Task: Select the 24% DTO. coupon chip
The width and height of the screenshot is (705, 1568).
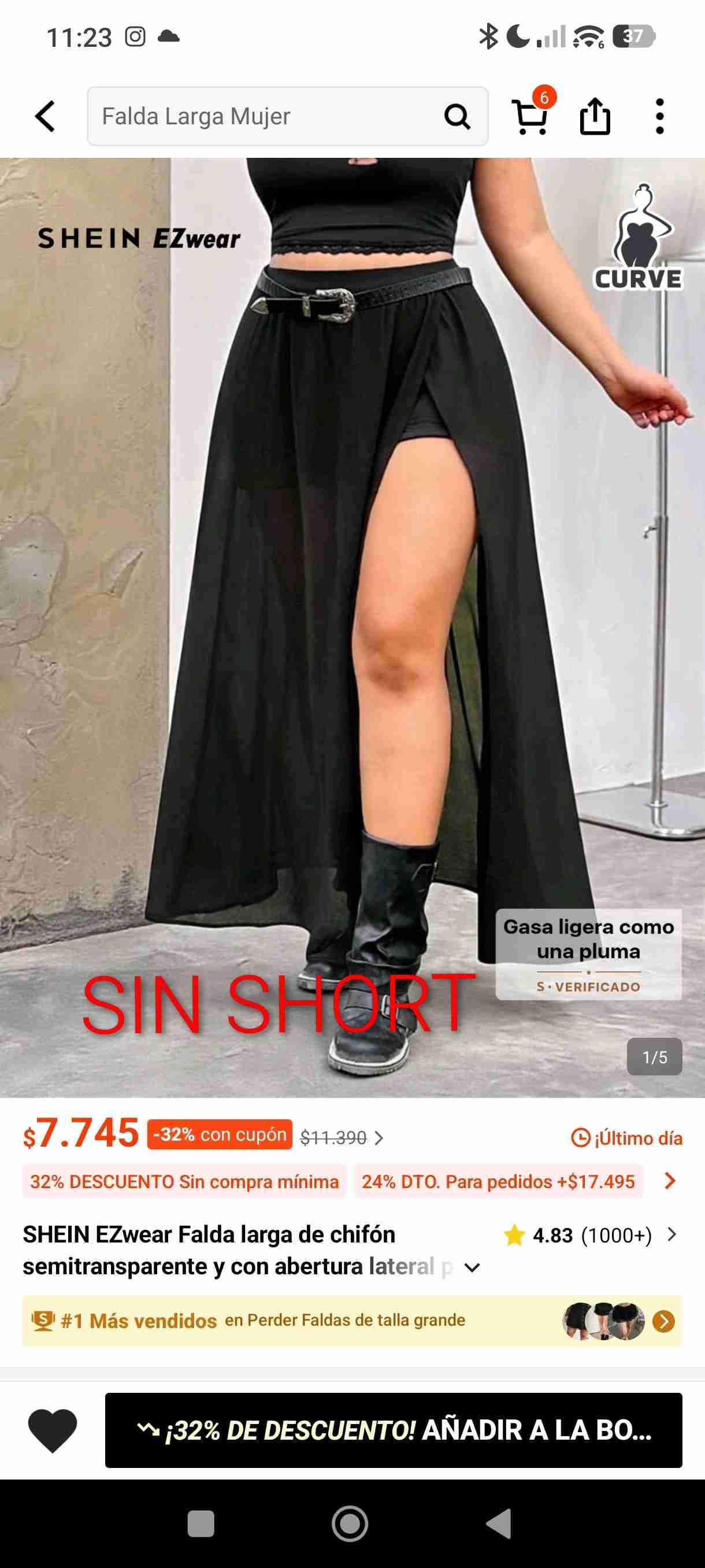Action: pyautogui.click(x=498, y=1181)
